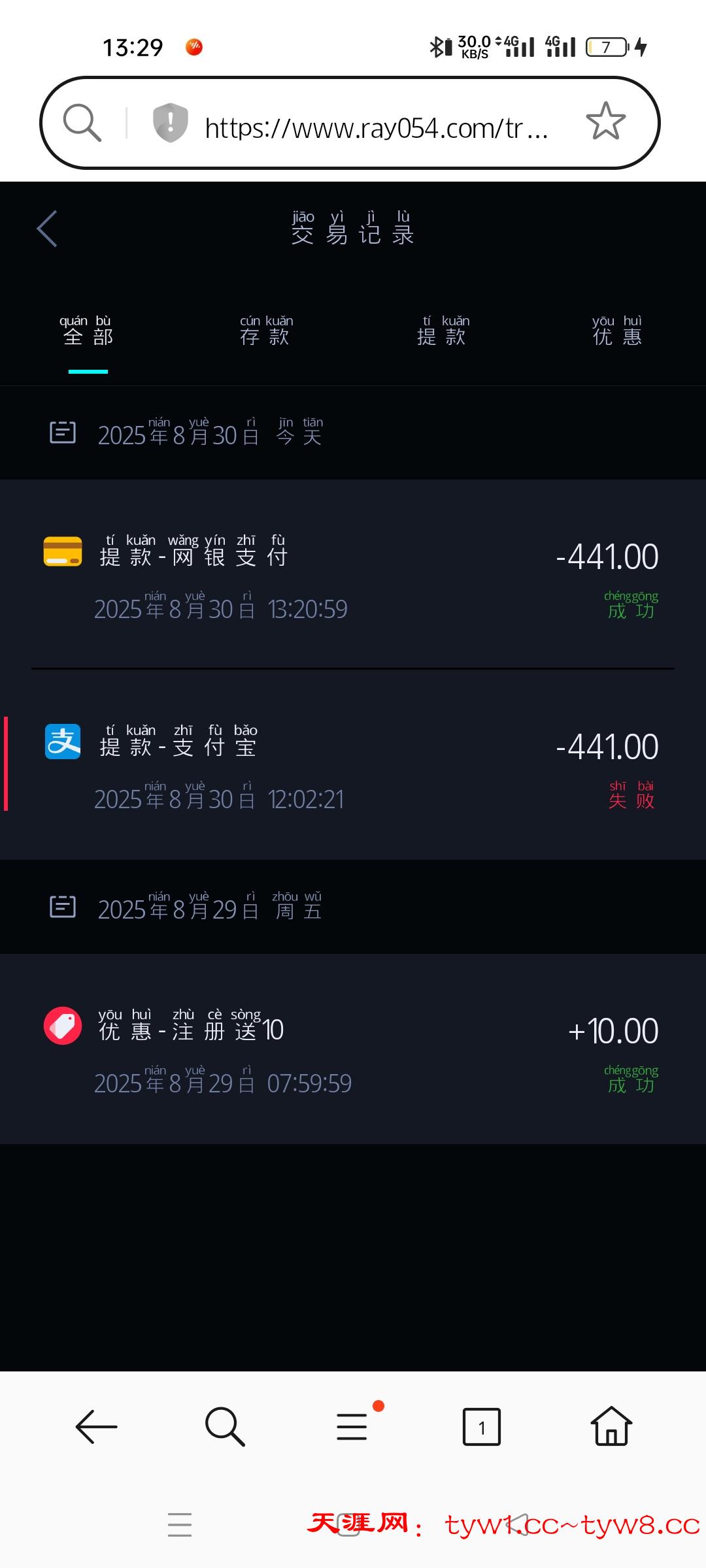706x1568 pixels.
Task: Open the failed 提款-支付宝 transaction
Action: 353,764
